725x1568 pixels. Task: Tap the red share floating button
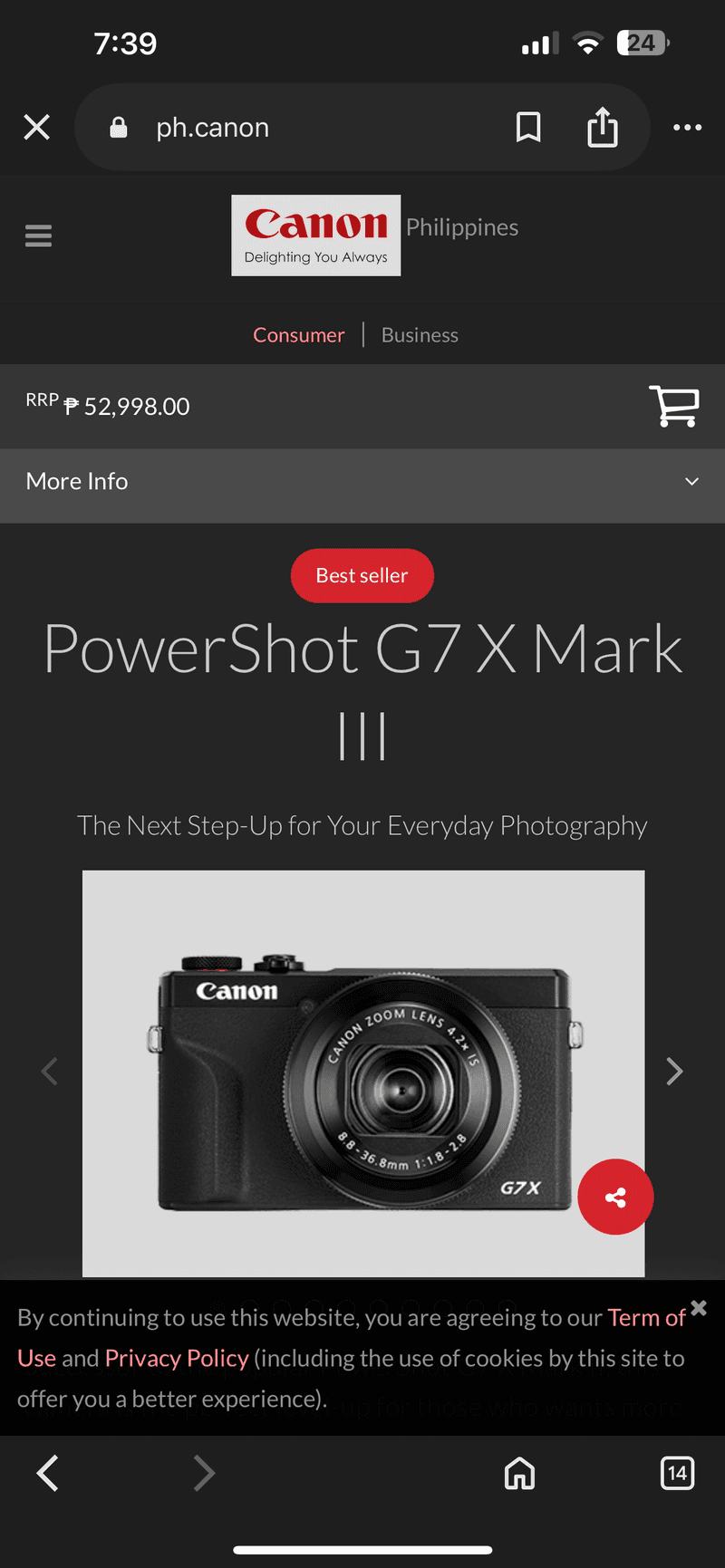tap(615, 1197)
